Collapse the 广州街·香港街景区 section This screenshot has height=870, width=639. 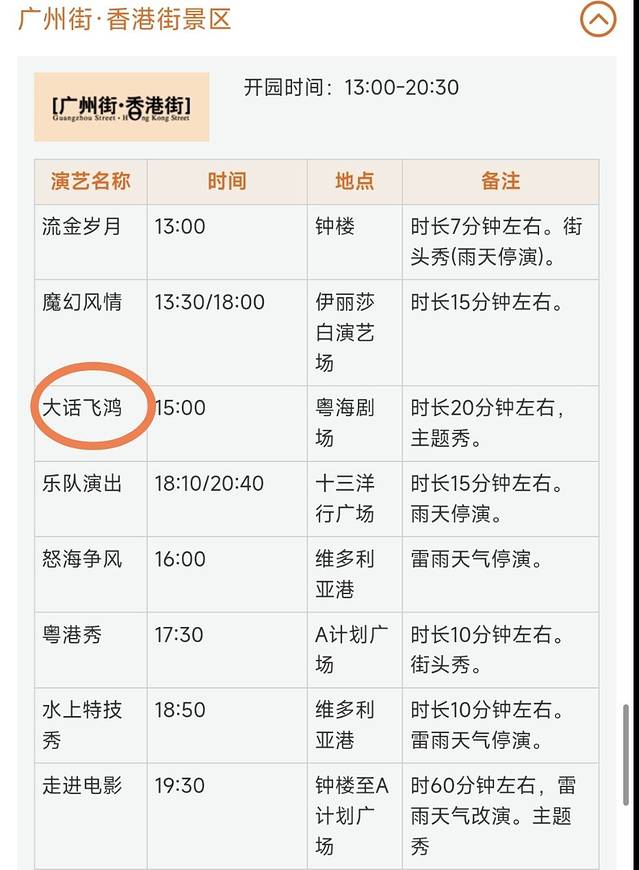coord(598,19)
